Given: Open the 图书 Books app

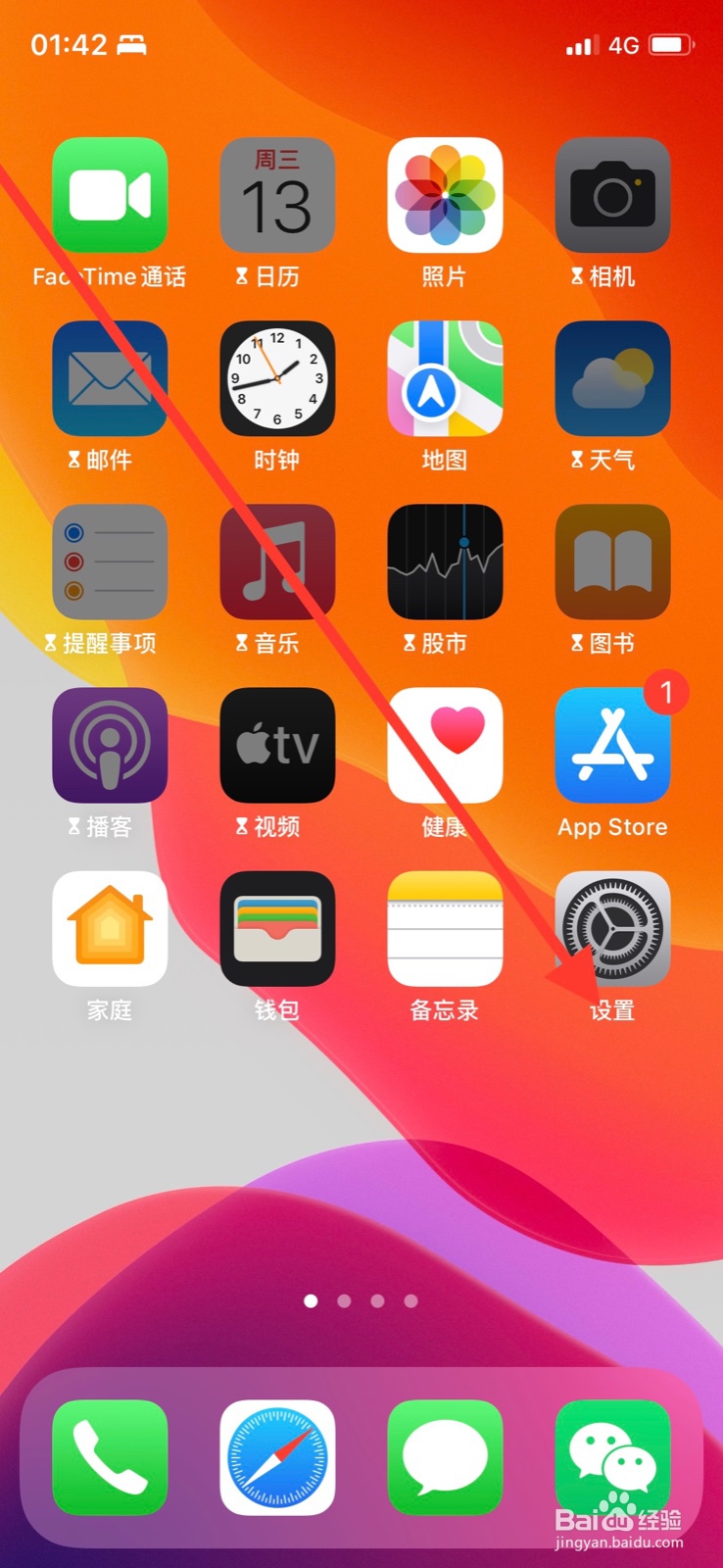Looking at the screenshot, I should pyautogui.click(x=612, y=561).
